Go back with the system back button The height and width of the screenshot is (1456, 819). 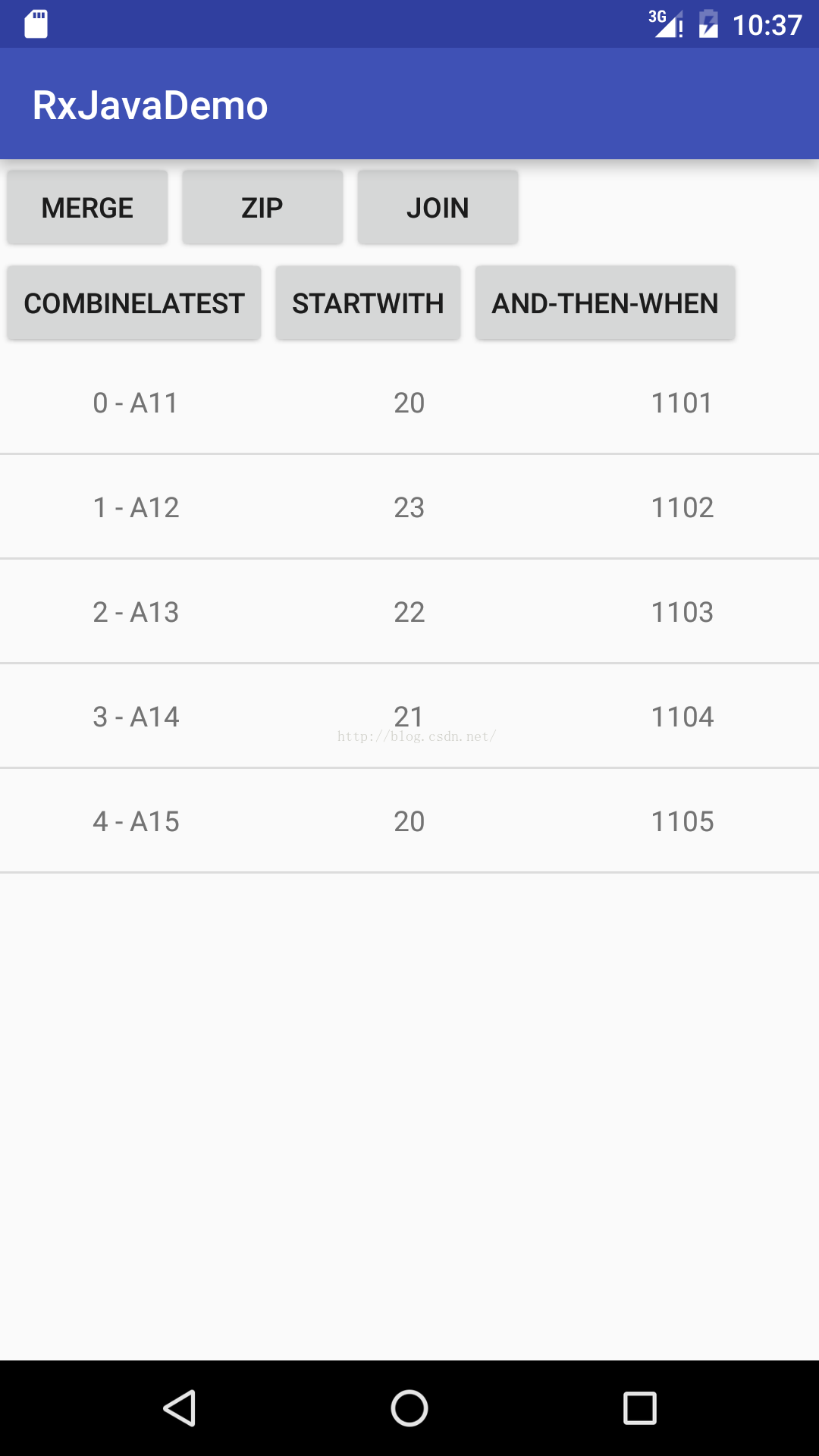coord(180,1408)
